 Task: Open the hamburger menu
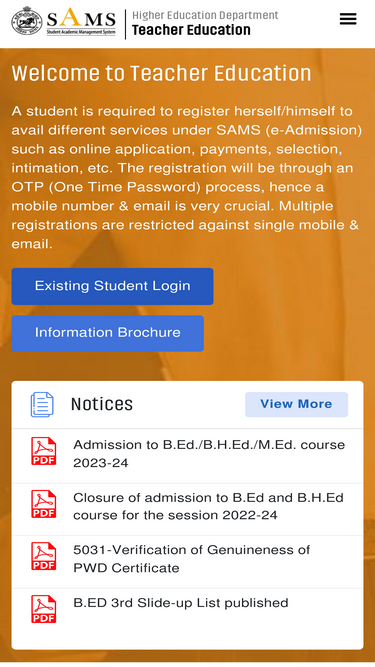348,19
